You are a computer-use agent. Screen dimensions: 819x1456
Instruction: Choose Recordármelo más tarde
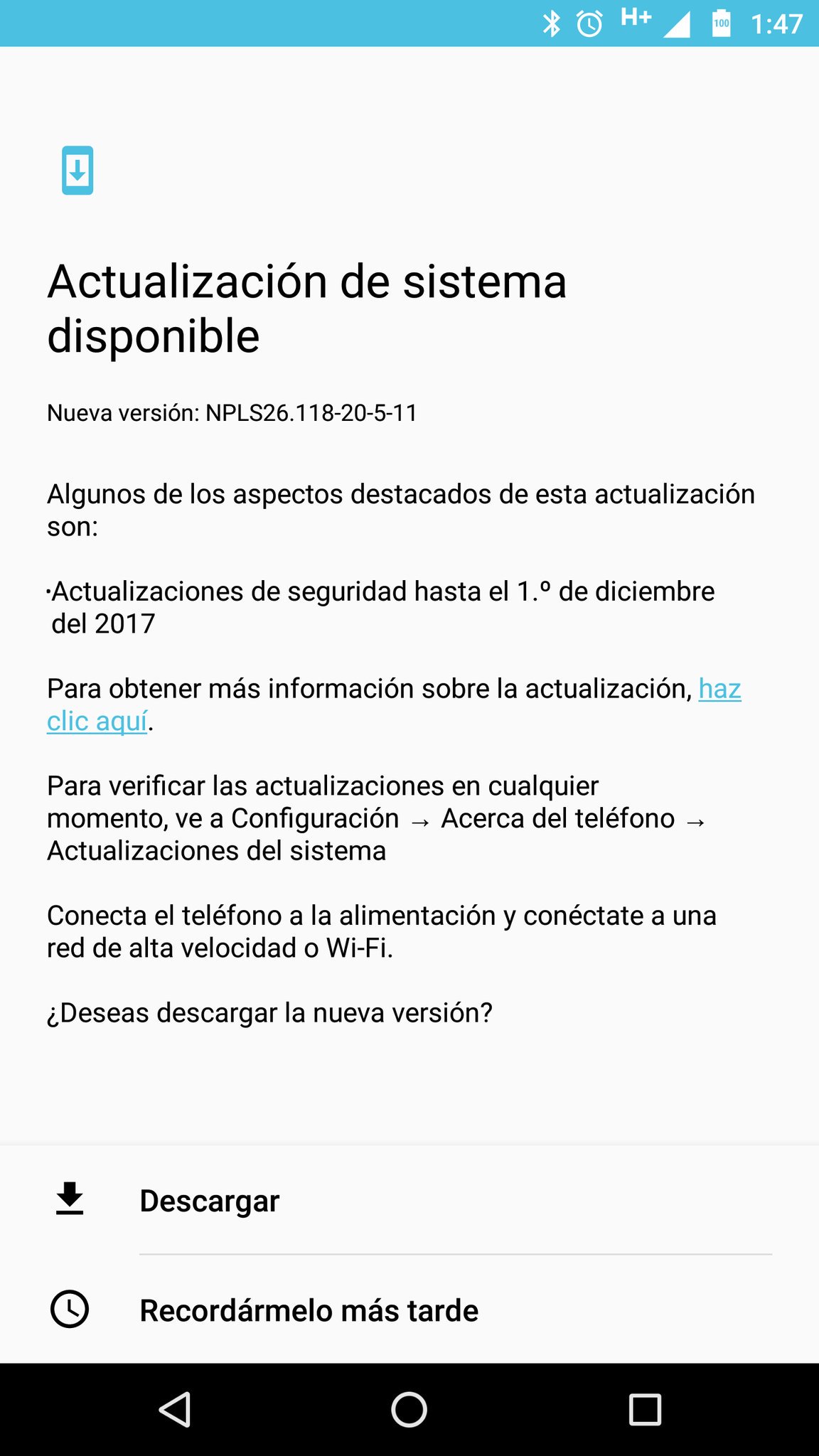click(309, 1310)
